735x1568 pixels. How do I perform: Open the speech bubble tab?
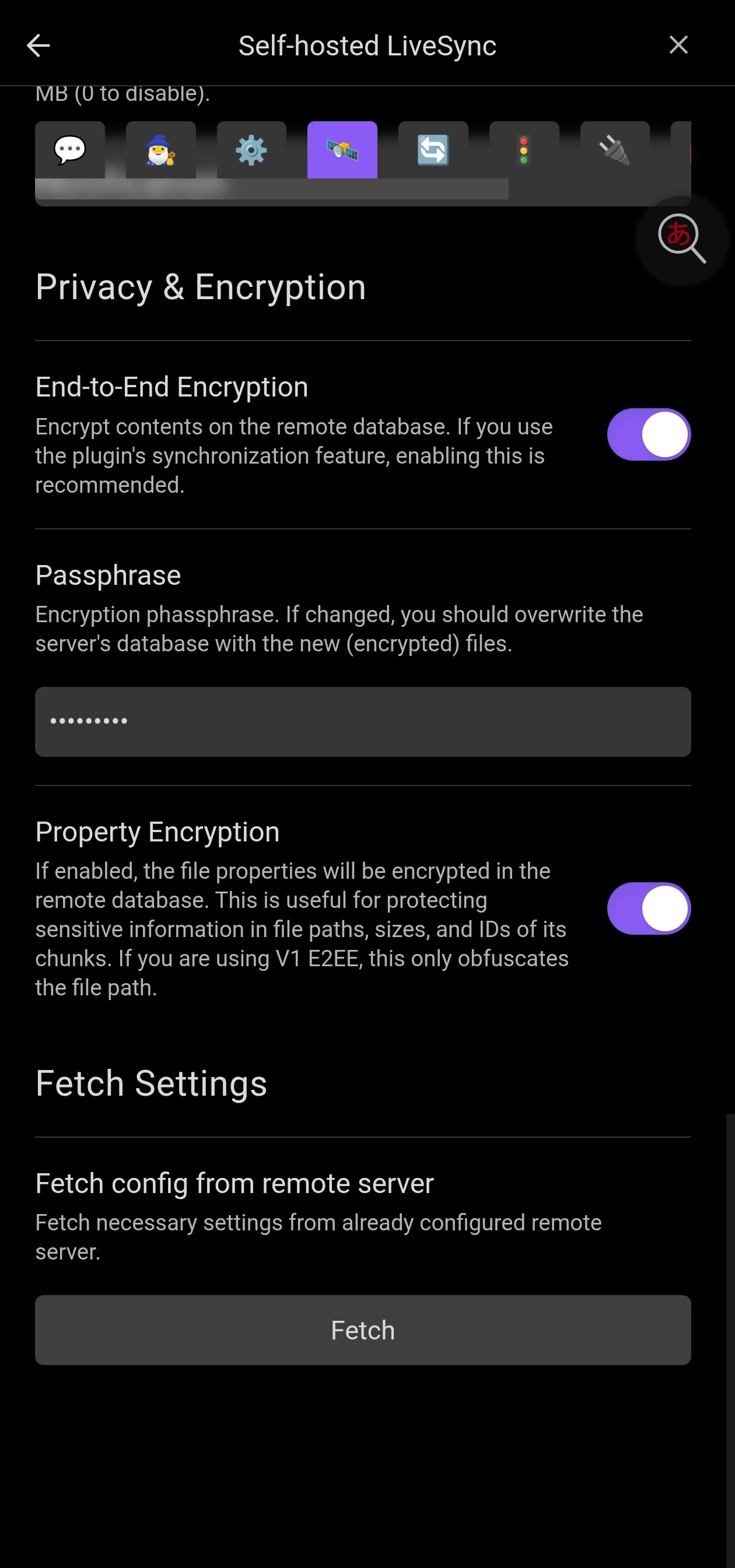[x=70, y=150]
